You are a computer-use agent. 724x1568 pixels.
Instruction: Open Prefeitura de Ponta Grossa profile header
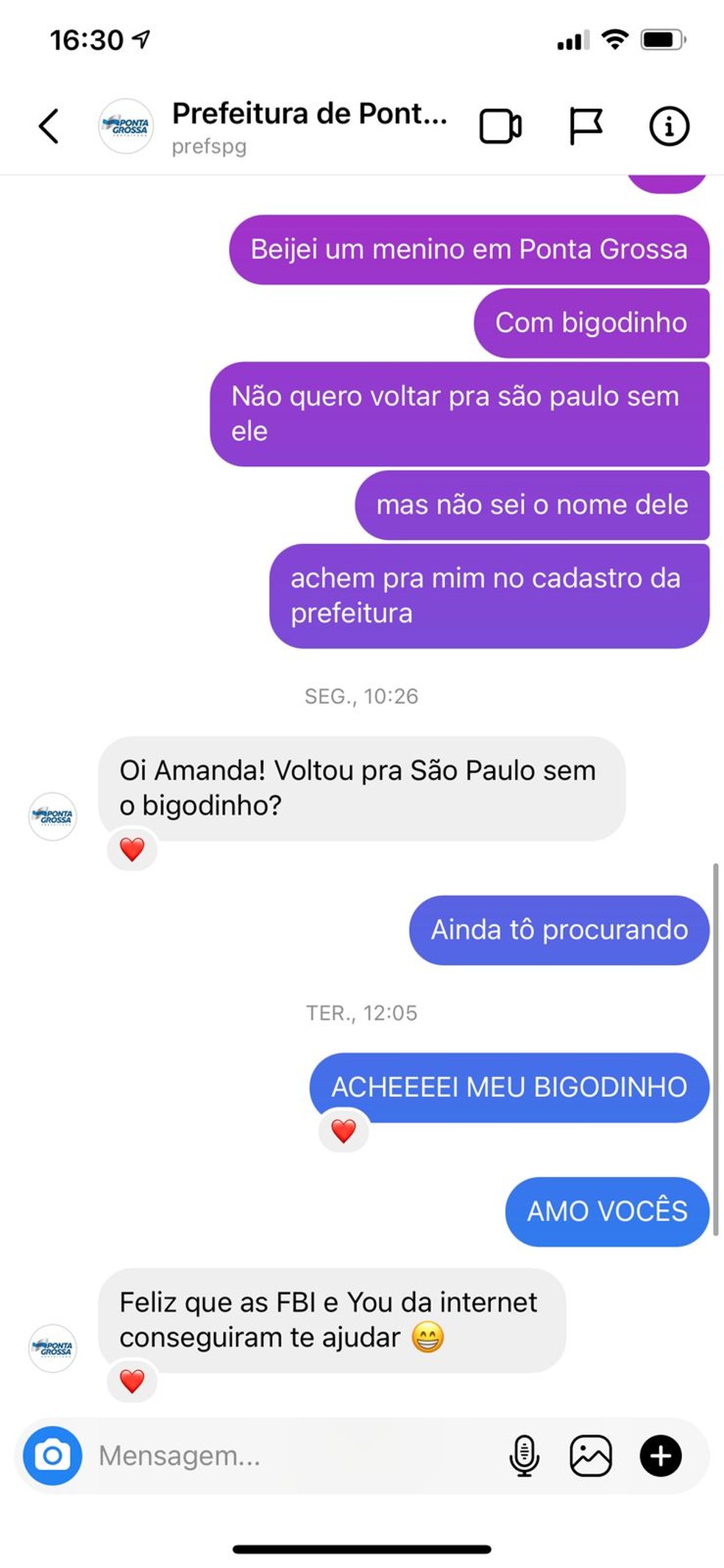[x=308, y=125]
